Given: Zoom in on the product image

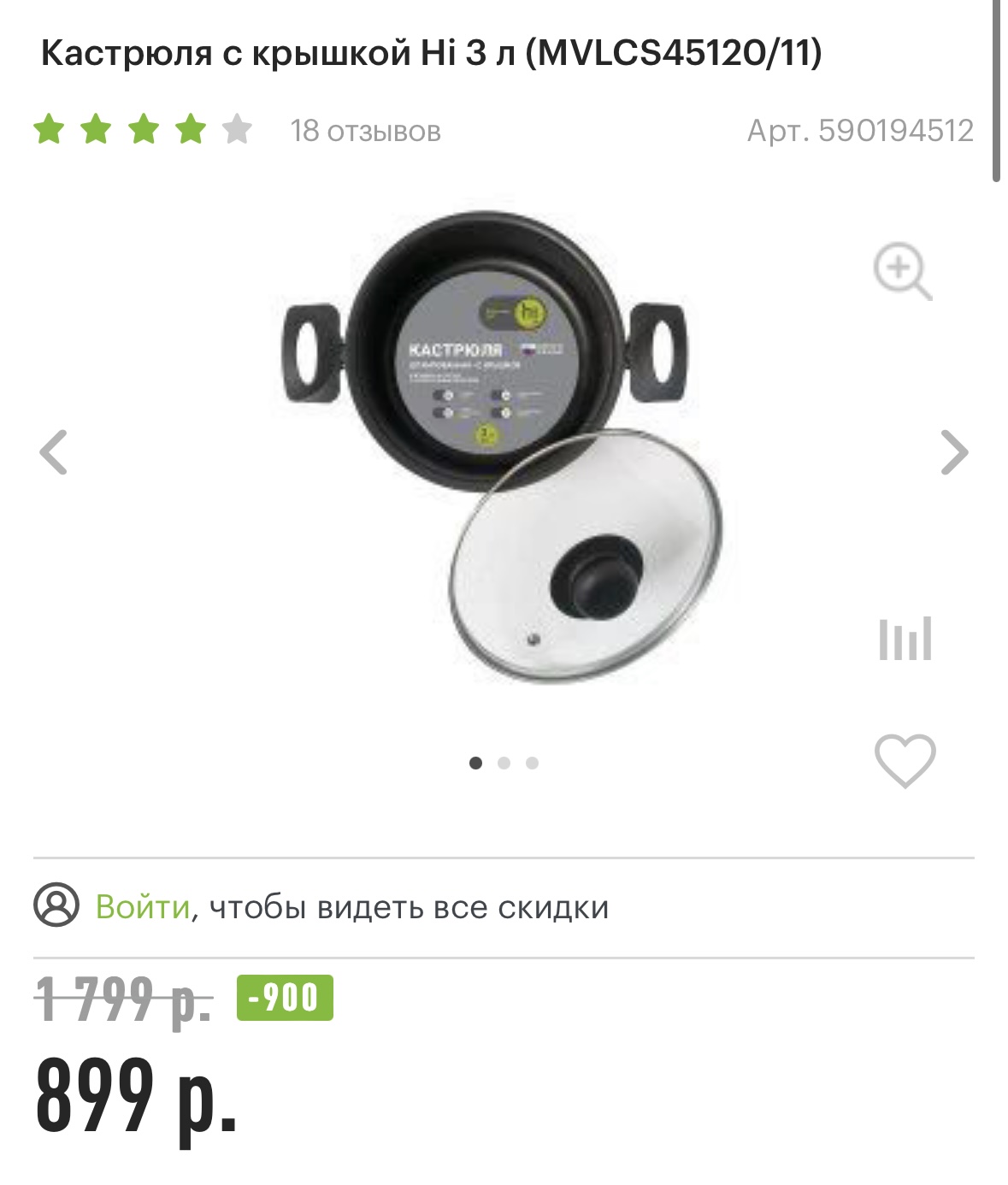Looking at the screenshot, I should [902, 272].
